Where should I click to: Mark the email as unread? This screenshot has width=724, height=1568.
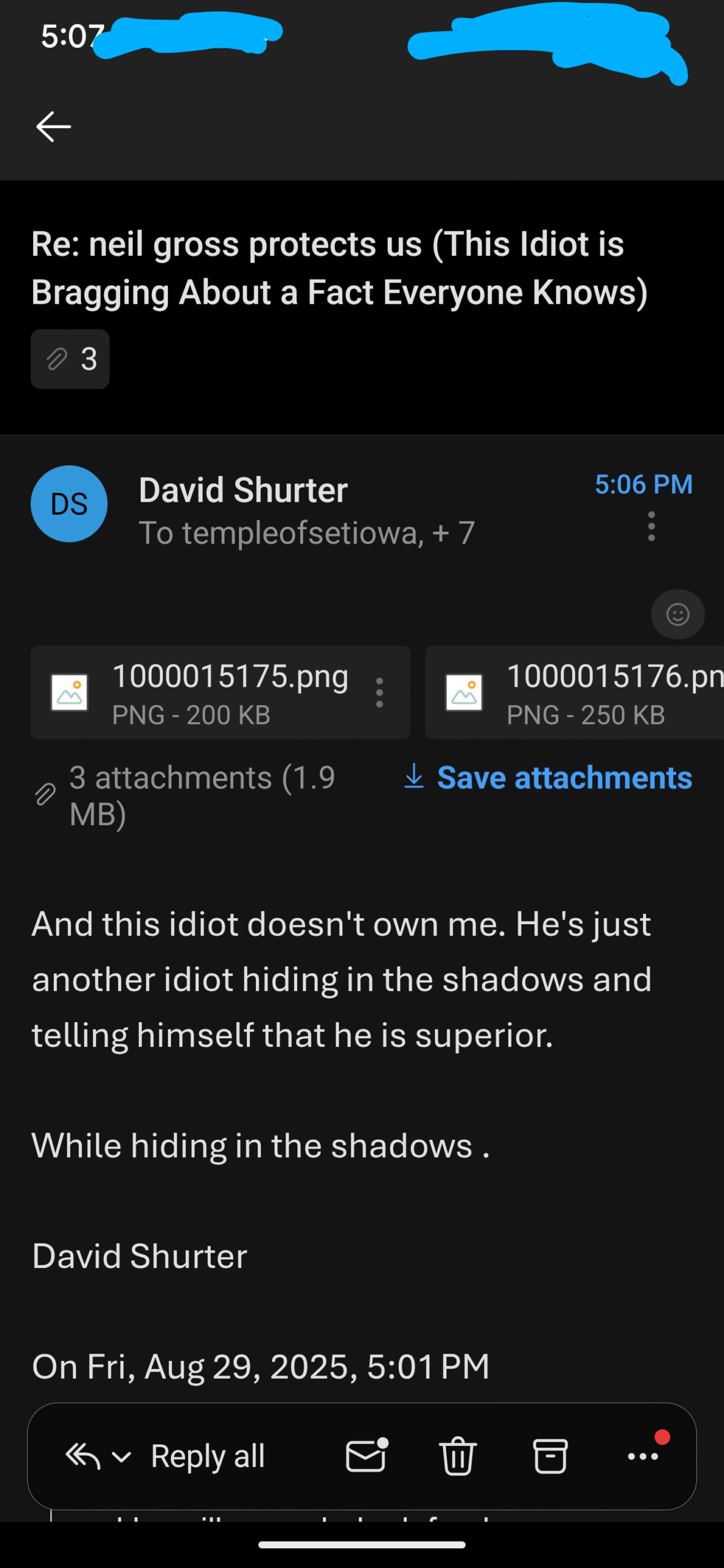pyautogui.click(x=366, y=1456)
